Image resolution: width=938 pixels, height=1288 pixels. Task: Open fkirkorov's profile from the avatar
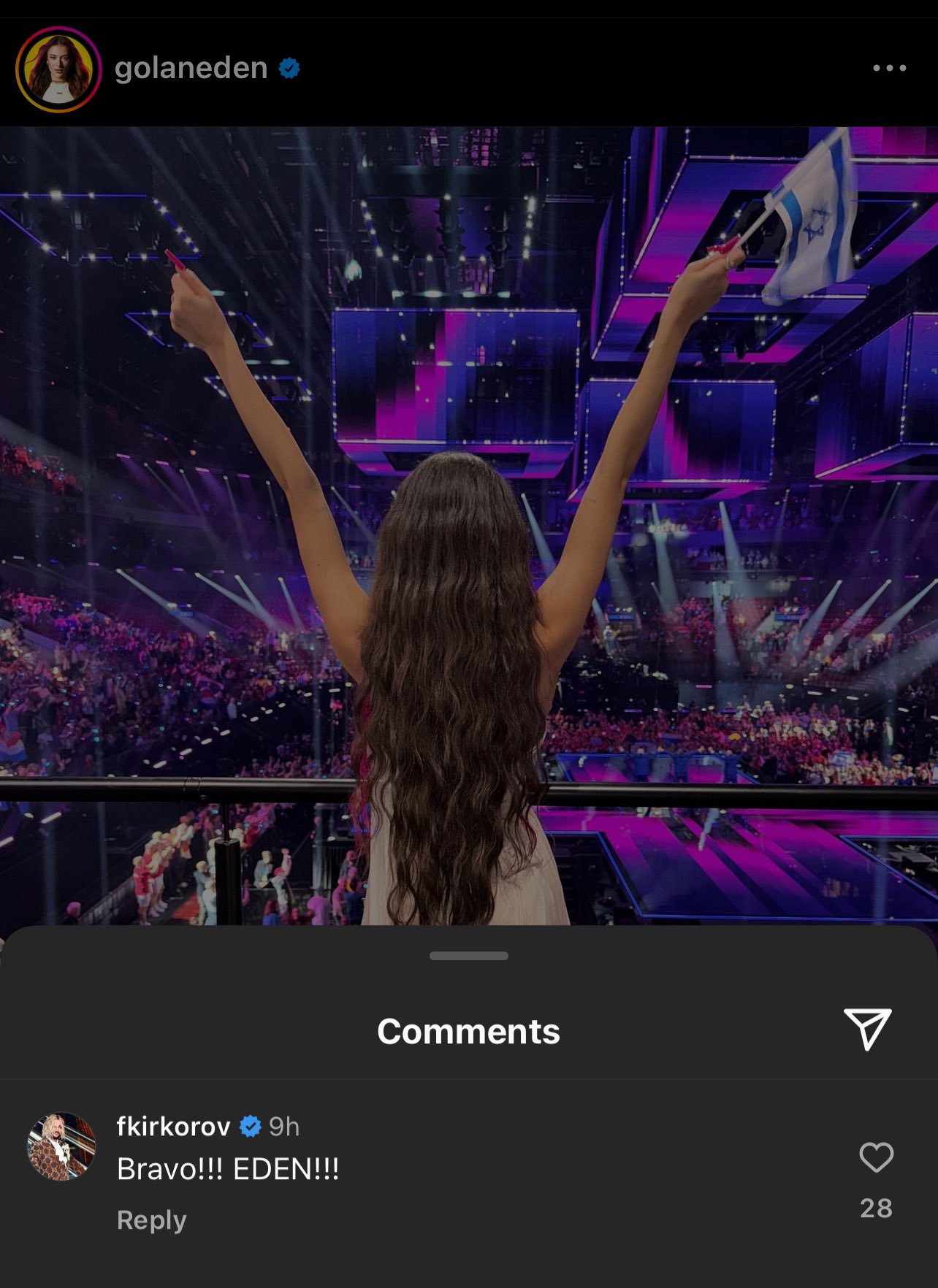[61, 1146]
